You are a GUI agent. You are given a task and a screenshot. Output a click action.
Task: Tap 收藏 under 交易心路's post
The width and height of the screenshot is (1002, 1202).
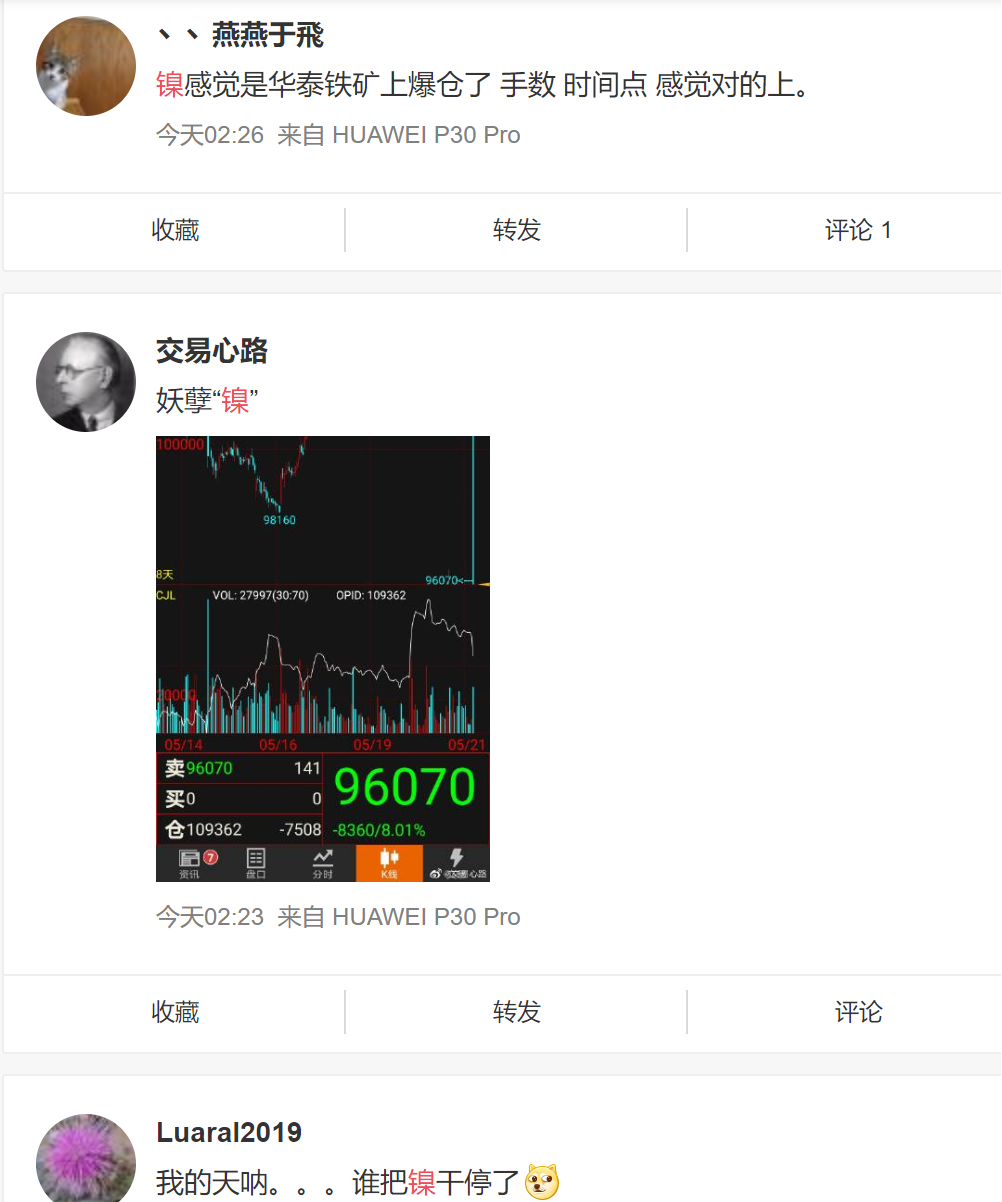tap(175, 1012)
